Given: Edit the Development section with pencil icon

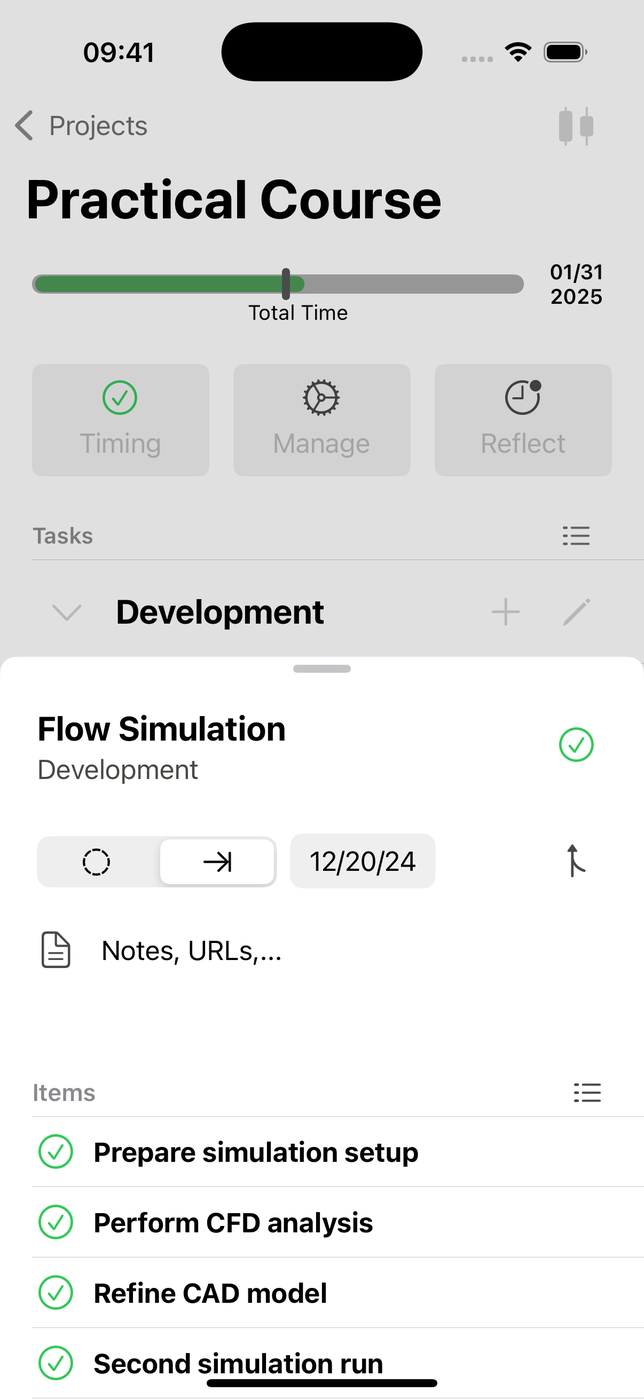Looking at the screenshot, I should pos(577,612).
